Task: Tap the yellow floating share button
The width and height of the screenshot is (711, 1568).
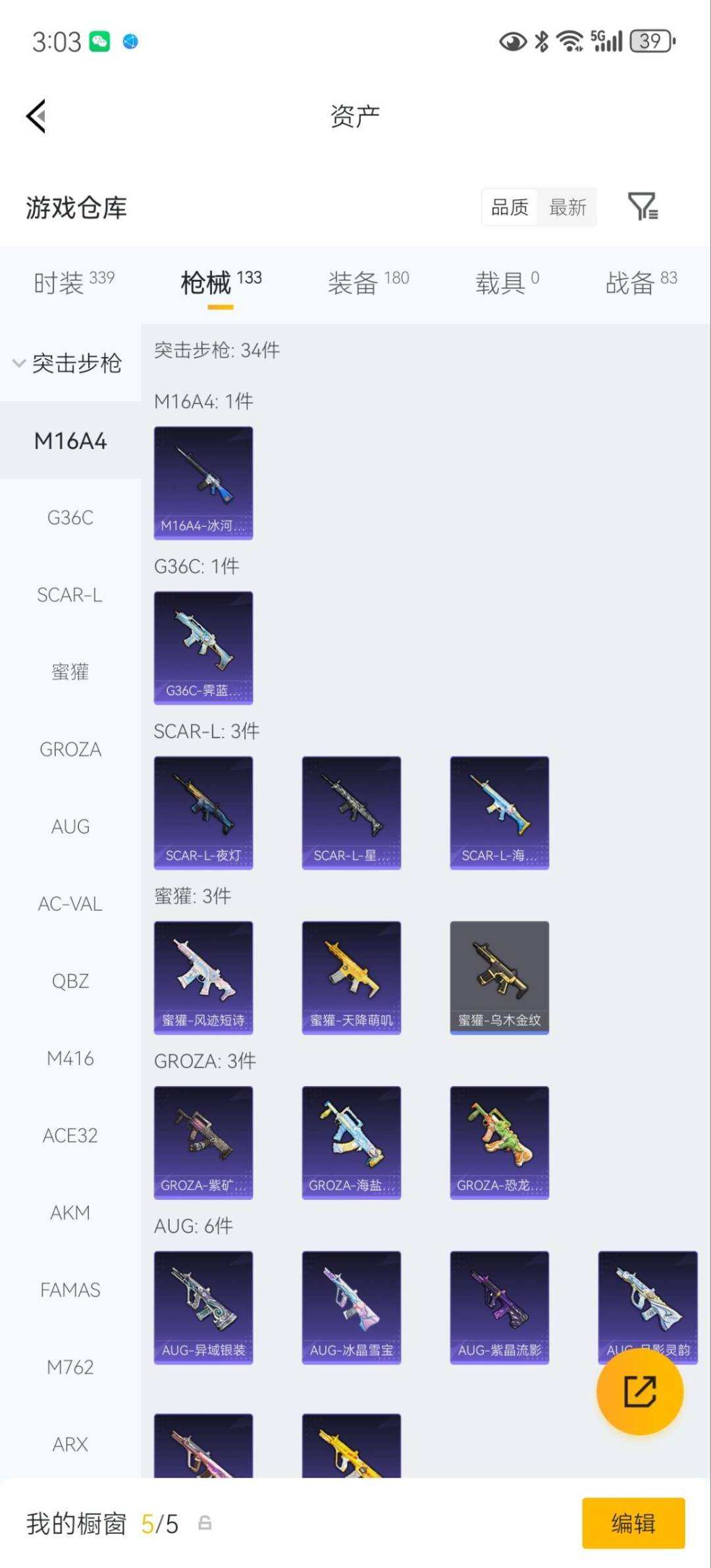Action: [640, 1391]
